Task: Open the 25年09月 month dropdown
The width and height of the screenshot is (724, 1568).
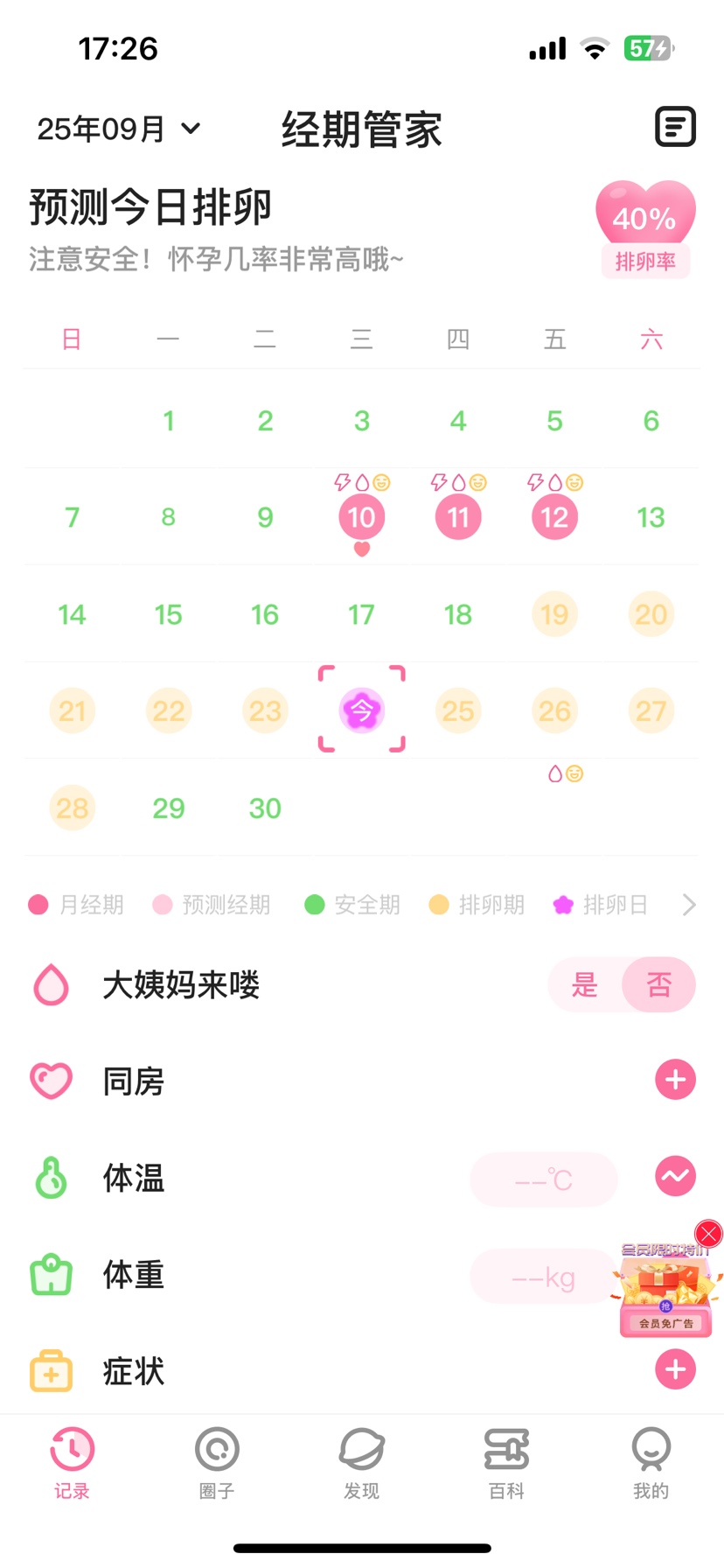Action: 119,129
